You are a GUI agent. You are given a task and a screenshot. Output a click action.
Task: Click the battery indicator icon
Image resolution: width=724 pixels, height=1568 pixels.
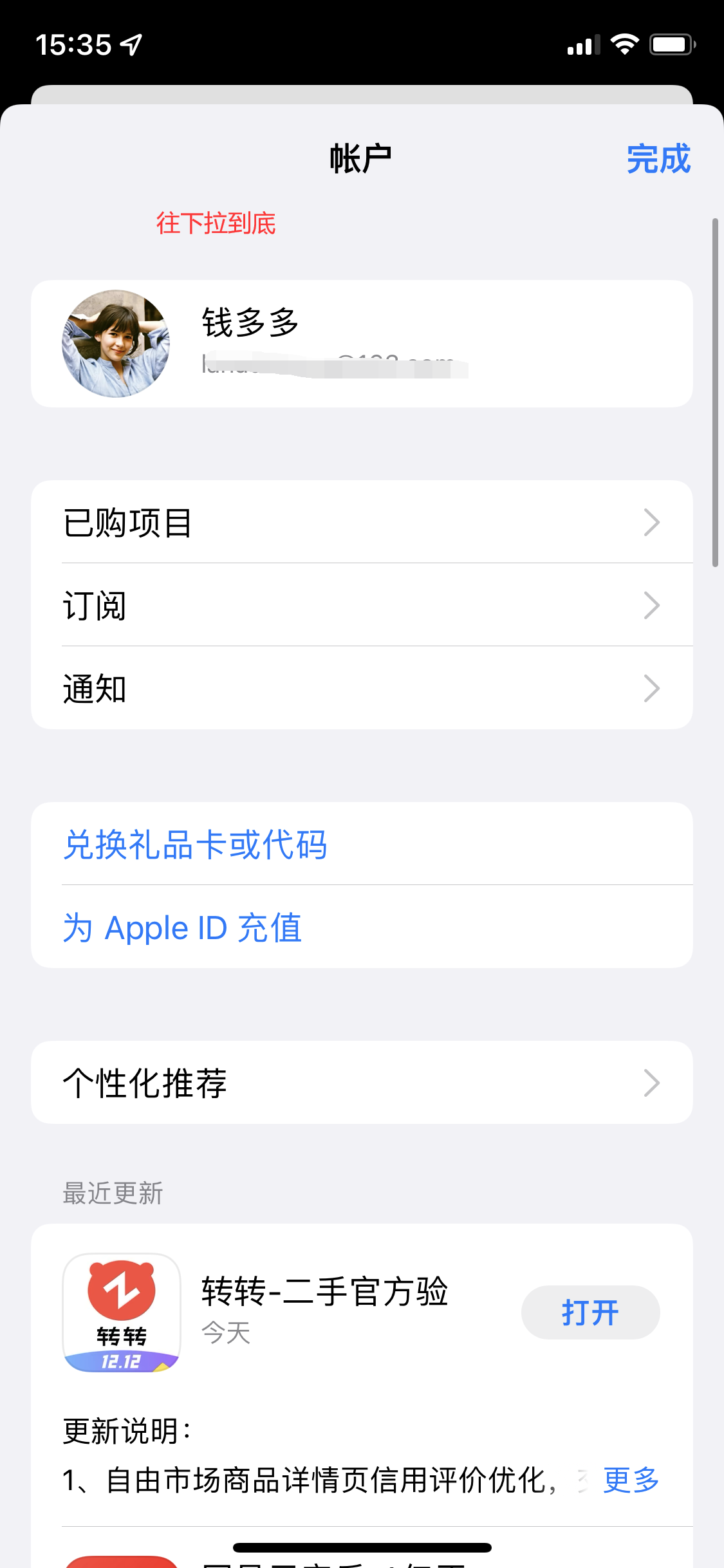click(x=669, y=43)
